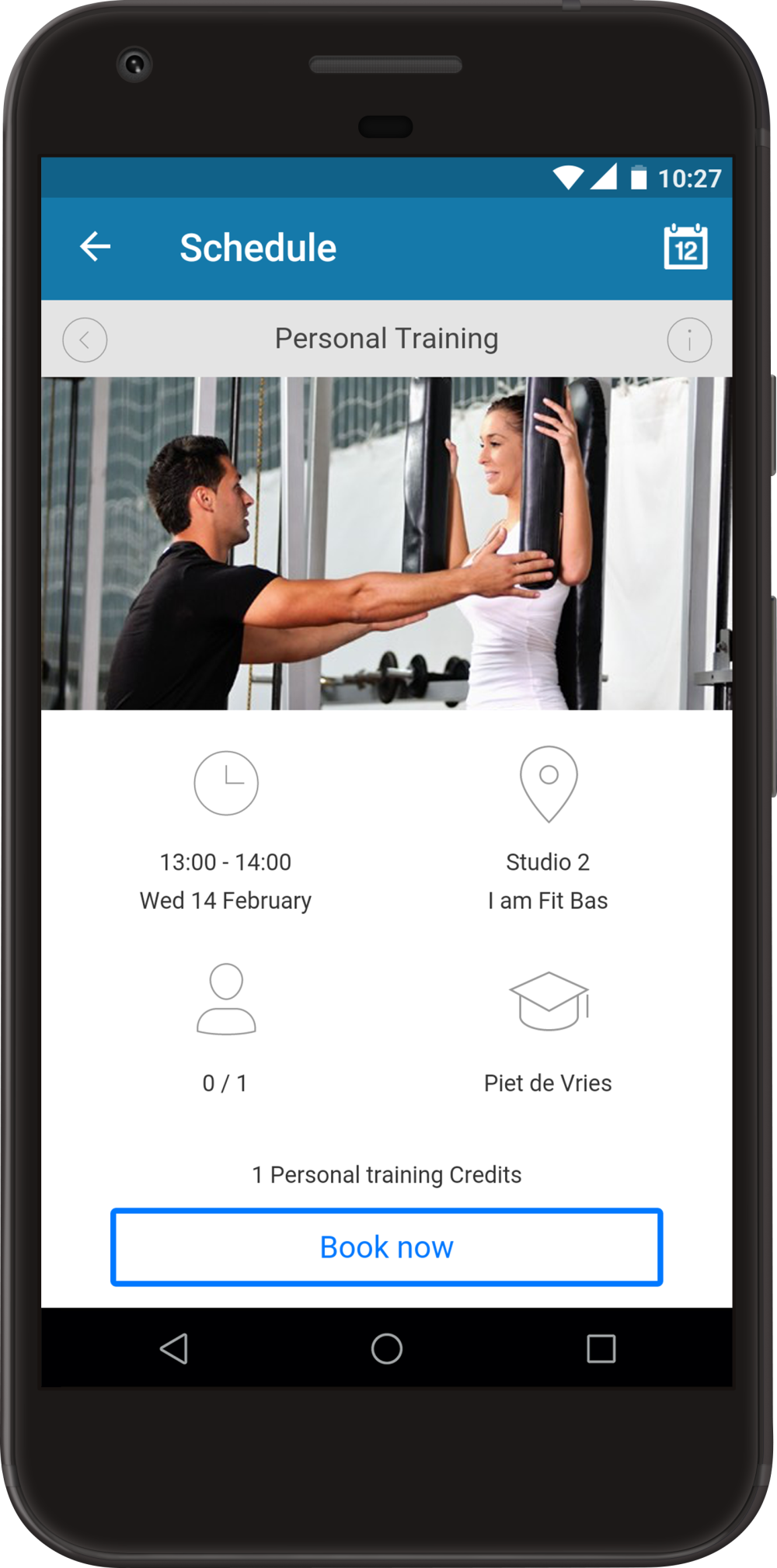Open the calendar date picker

(x=685, y=247)
